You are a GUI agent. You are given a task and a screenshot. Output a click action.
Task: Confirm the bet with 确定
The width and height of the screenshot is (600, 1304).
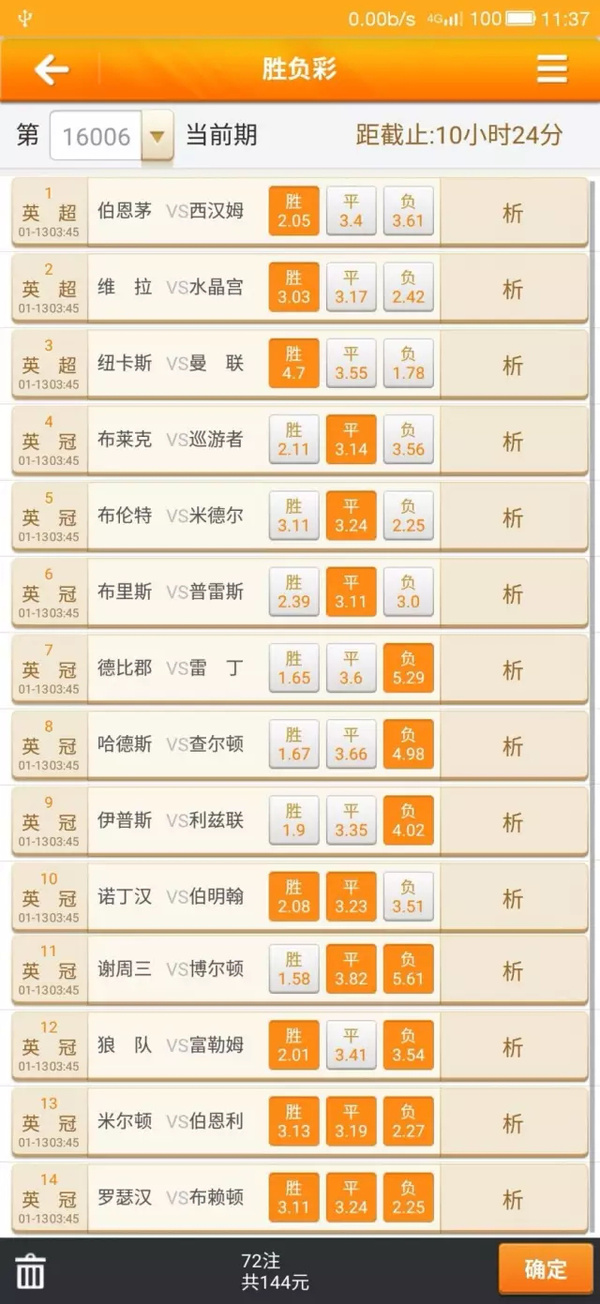[546, 1270]
